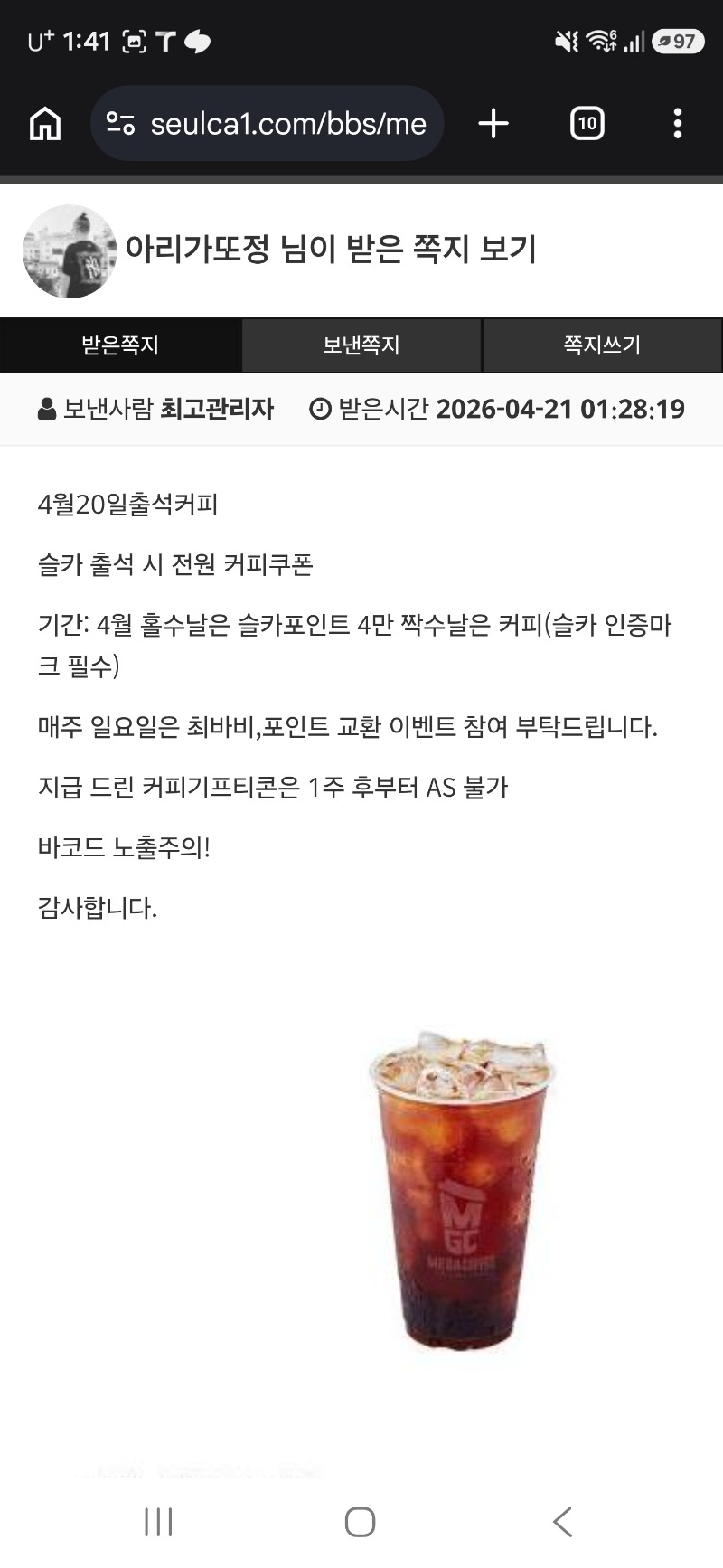Open the tab switcher showing 10 tabs
This screenshot has height=1568, width=723.
(587, 124)
